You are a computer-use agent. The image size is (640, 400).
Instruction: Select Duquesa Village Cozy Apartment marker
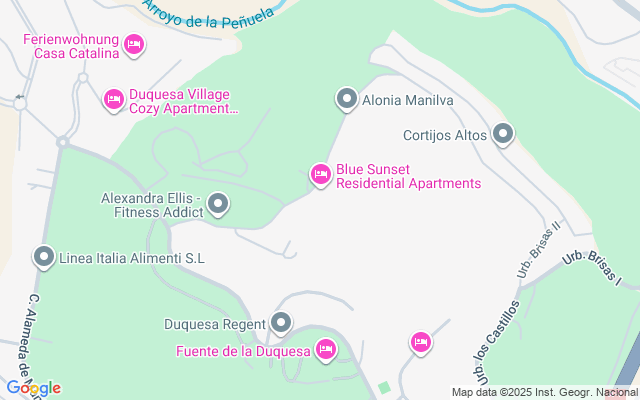click(x=114, y=99)
